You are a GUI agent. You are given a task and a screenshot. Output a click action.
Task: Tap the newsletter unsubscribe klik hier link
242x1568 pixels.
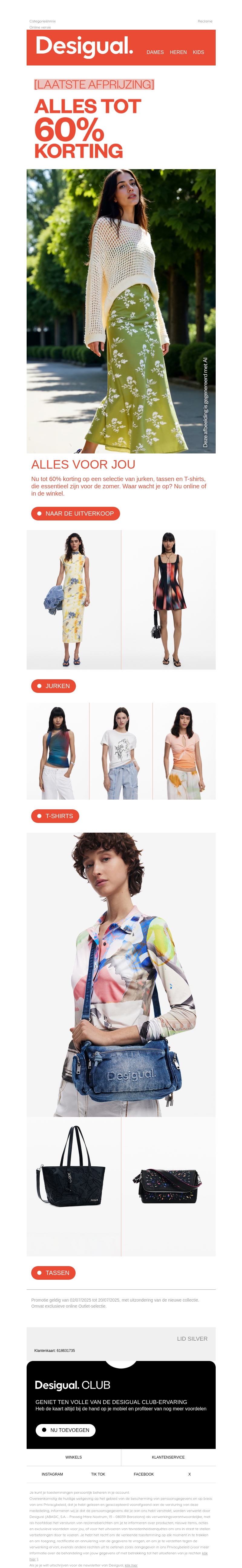click(131, 1565)
